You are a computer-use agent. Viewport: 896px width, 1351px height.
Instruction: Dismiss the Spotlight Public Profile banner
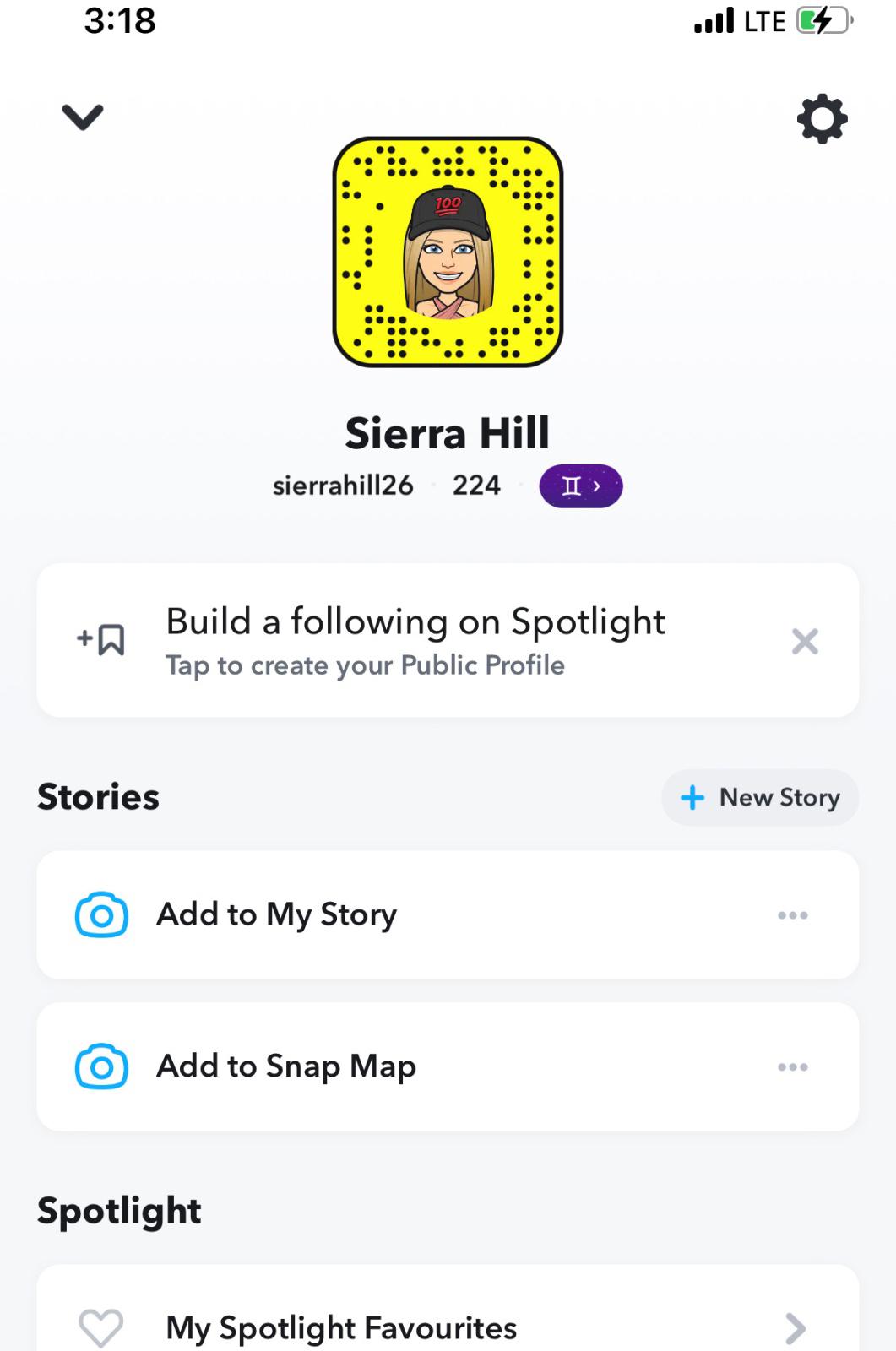(805, 642)
